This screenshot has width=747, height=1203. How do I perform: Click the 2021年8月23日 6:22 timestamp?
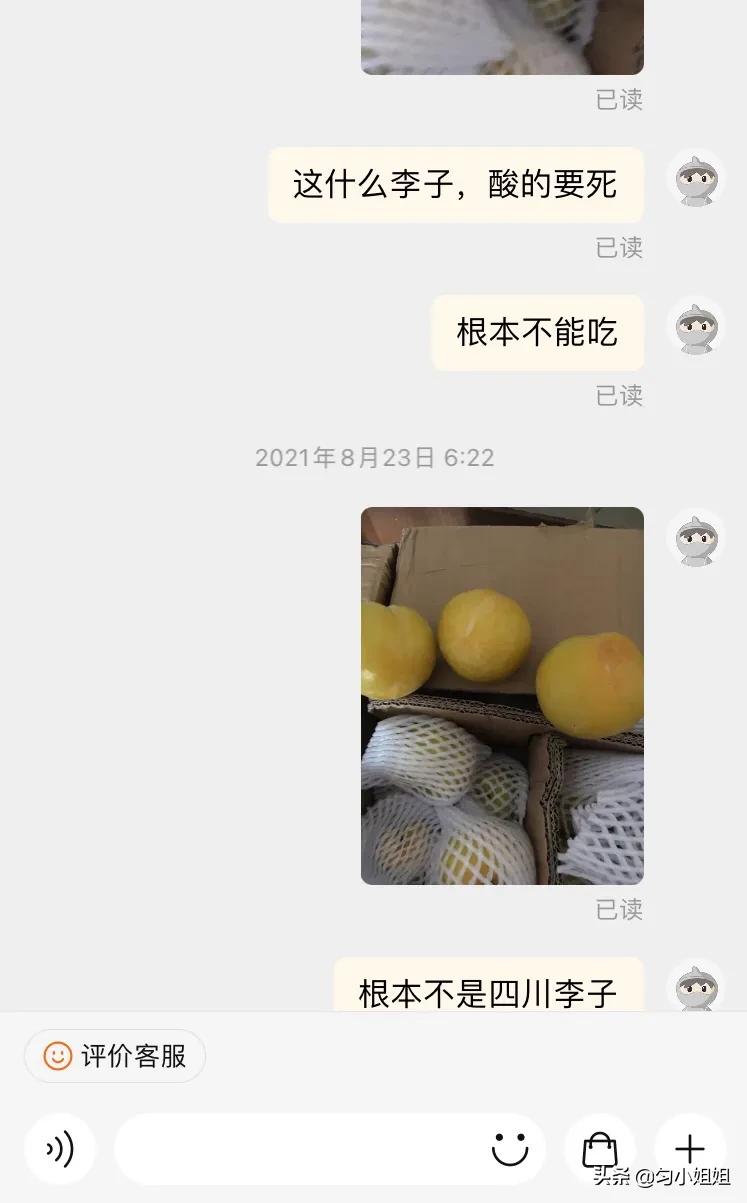[x=373, y=458]
